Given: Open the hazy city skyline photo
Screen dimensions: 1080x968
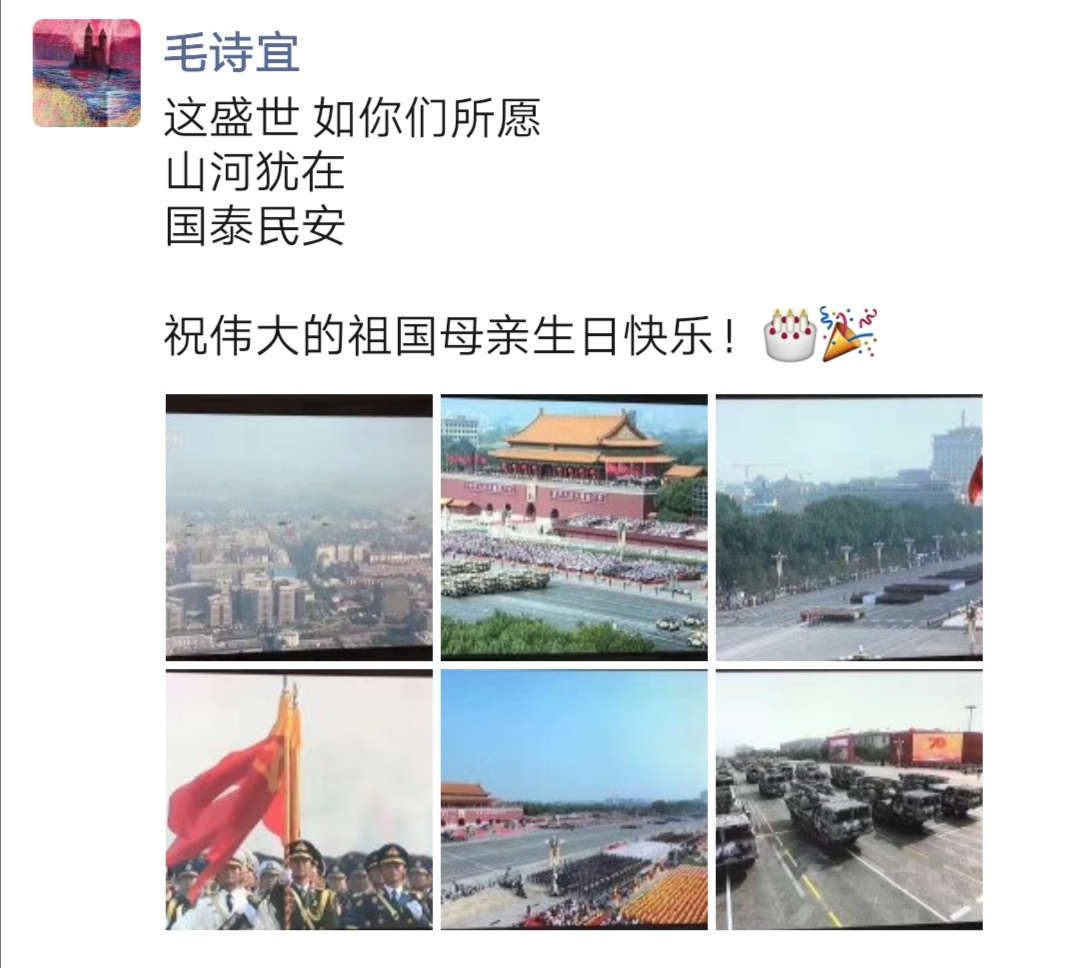Looking at the screenshot, I should tap(299, 527).
